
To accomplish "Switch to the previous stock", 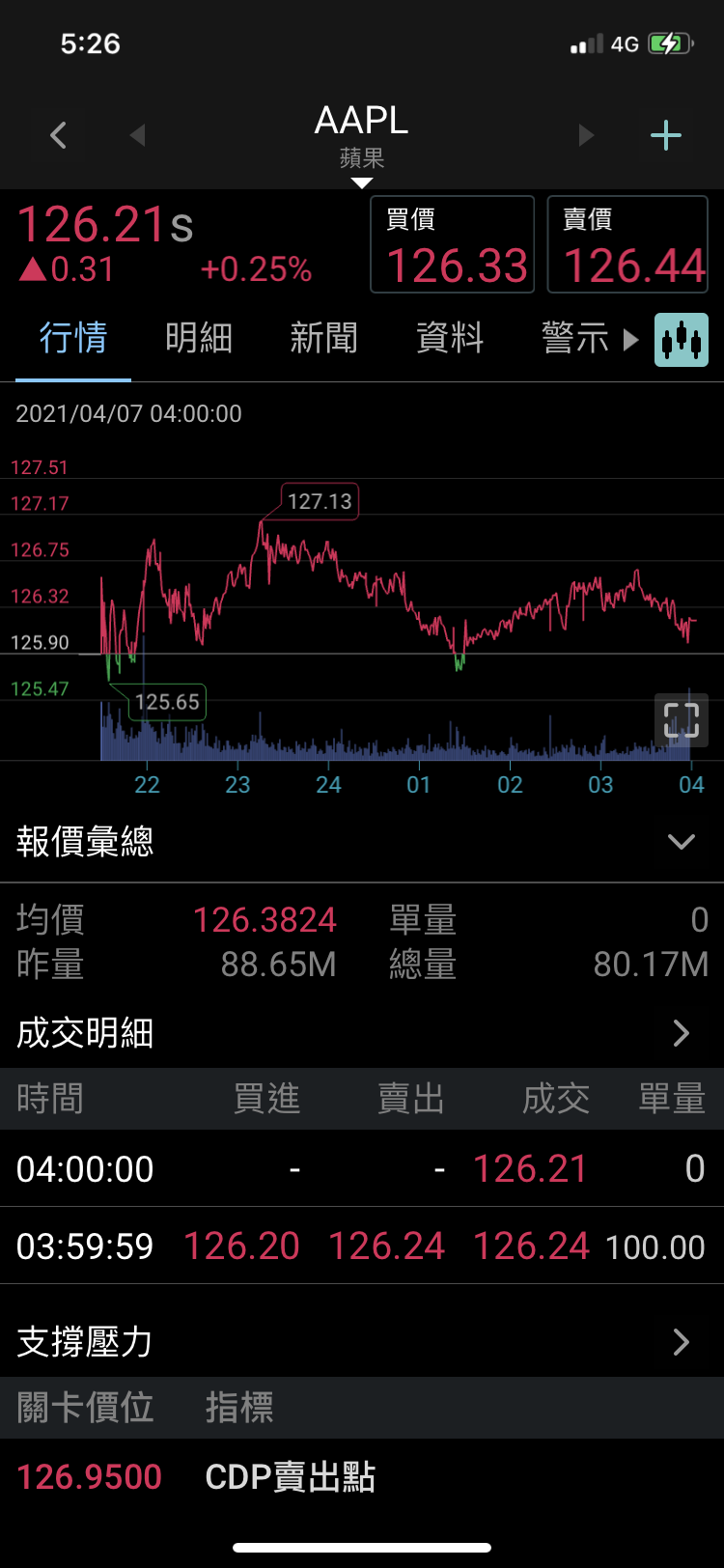I will (x=137, y=135).
